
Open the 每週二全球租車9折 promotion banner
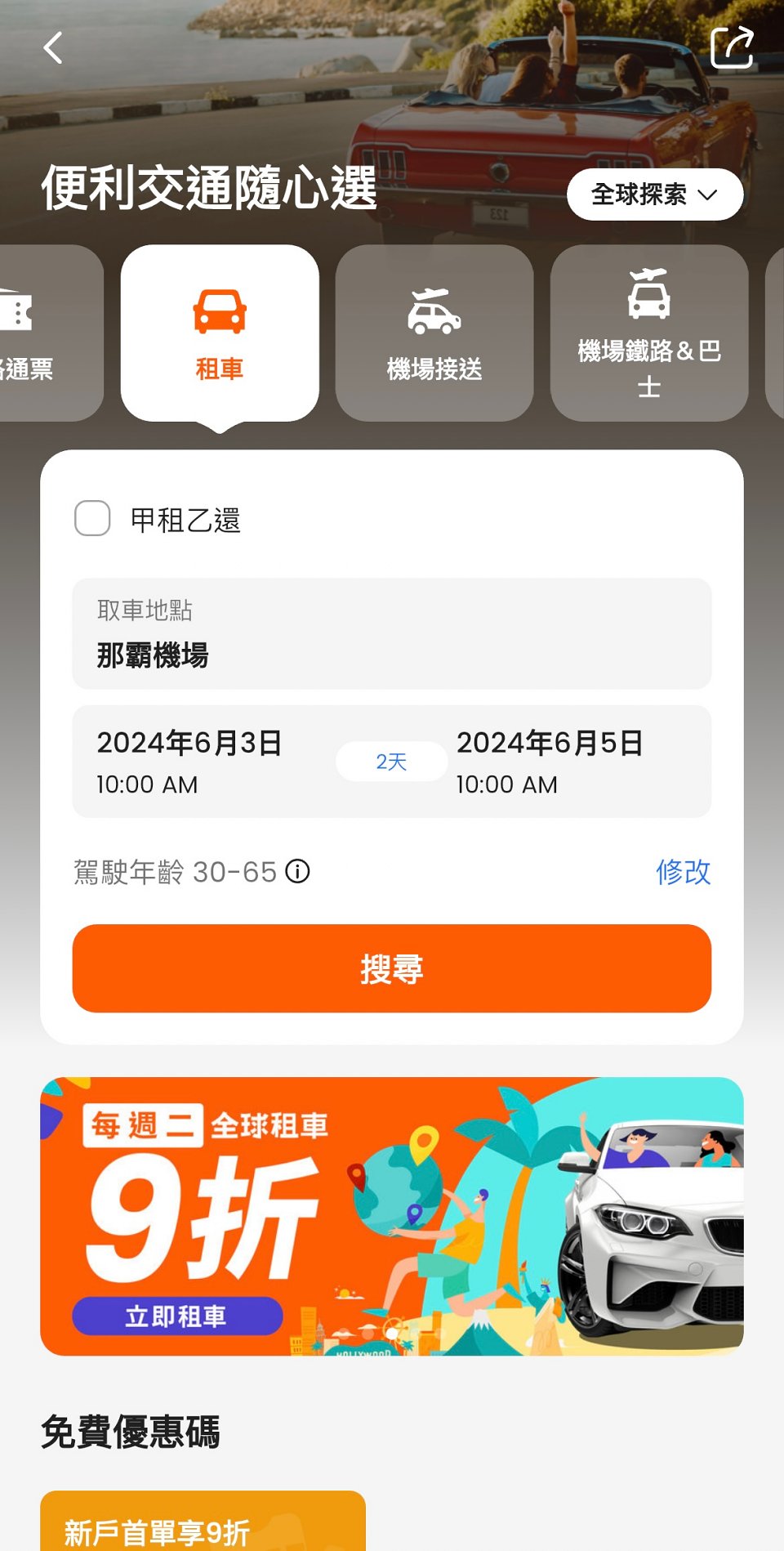click(x=392, y=1216)
